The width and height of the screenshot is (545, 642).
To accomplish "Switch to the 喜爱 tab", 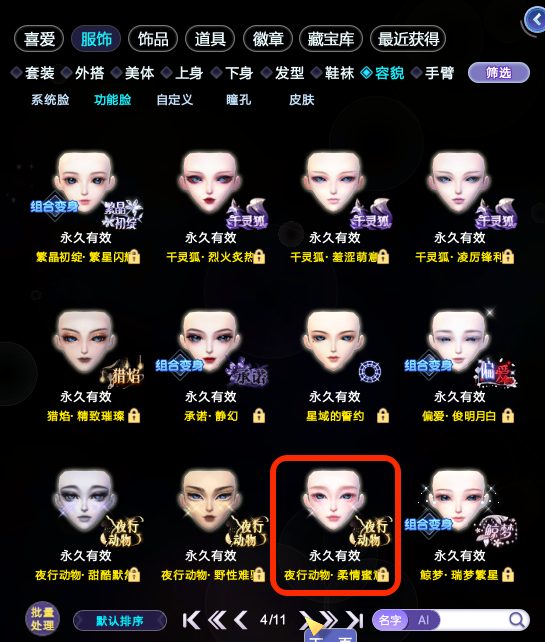I will click(x=39, y=39).
